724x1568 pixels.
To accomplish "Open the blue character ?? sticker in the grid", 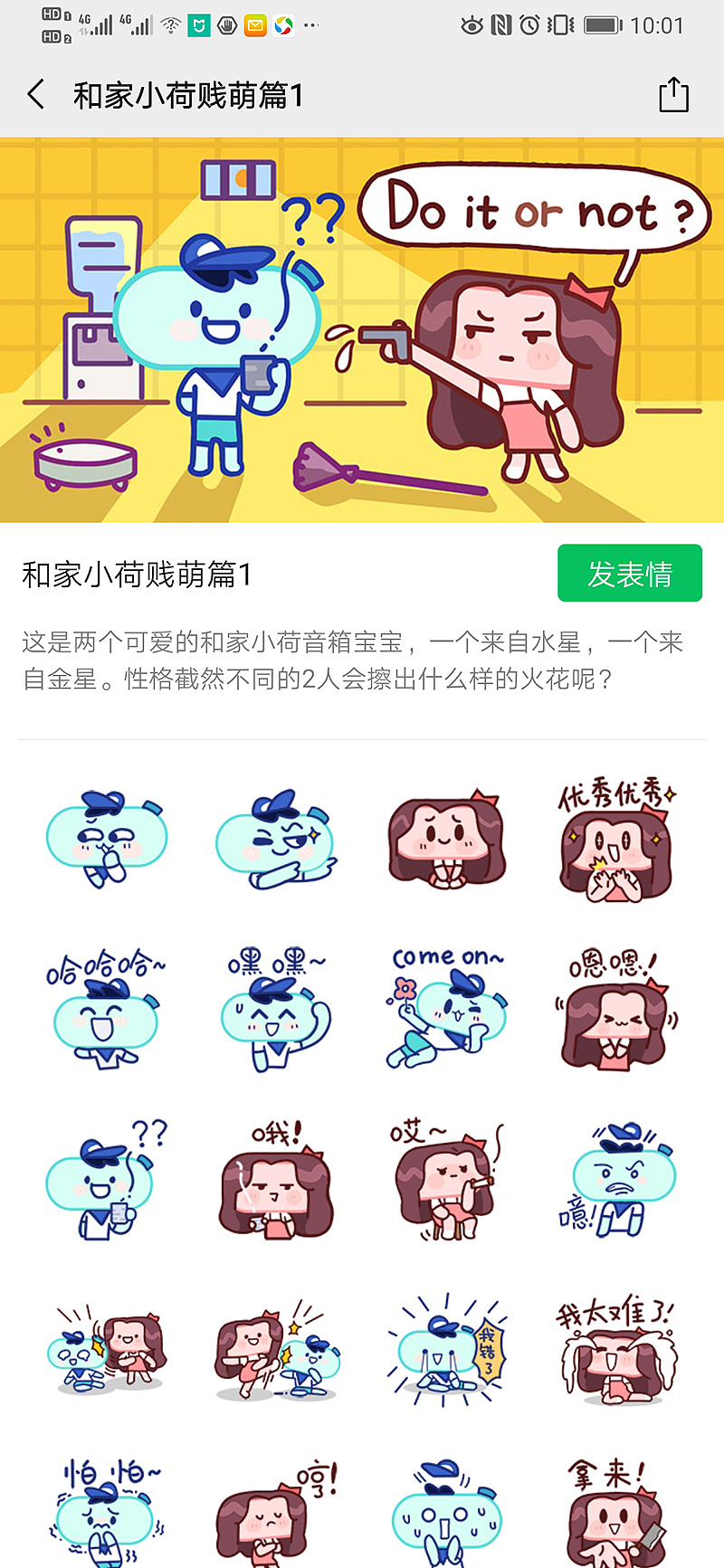I will click(x=106, y=1181).
